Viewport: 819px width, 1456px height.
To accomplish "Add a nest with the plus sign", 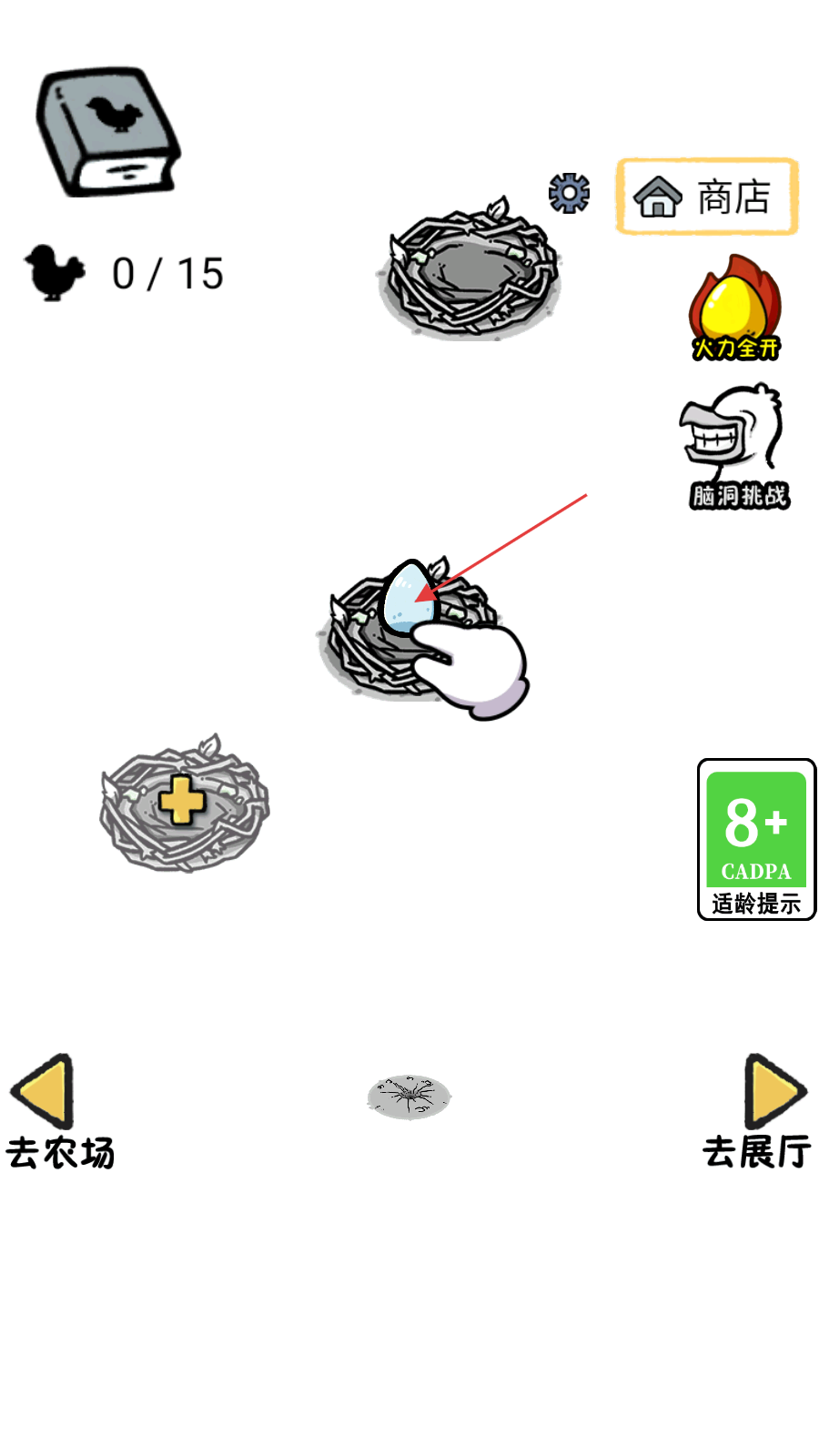I will pos(184,802).
